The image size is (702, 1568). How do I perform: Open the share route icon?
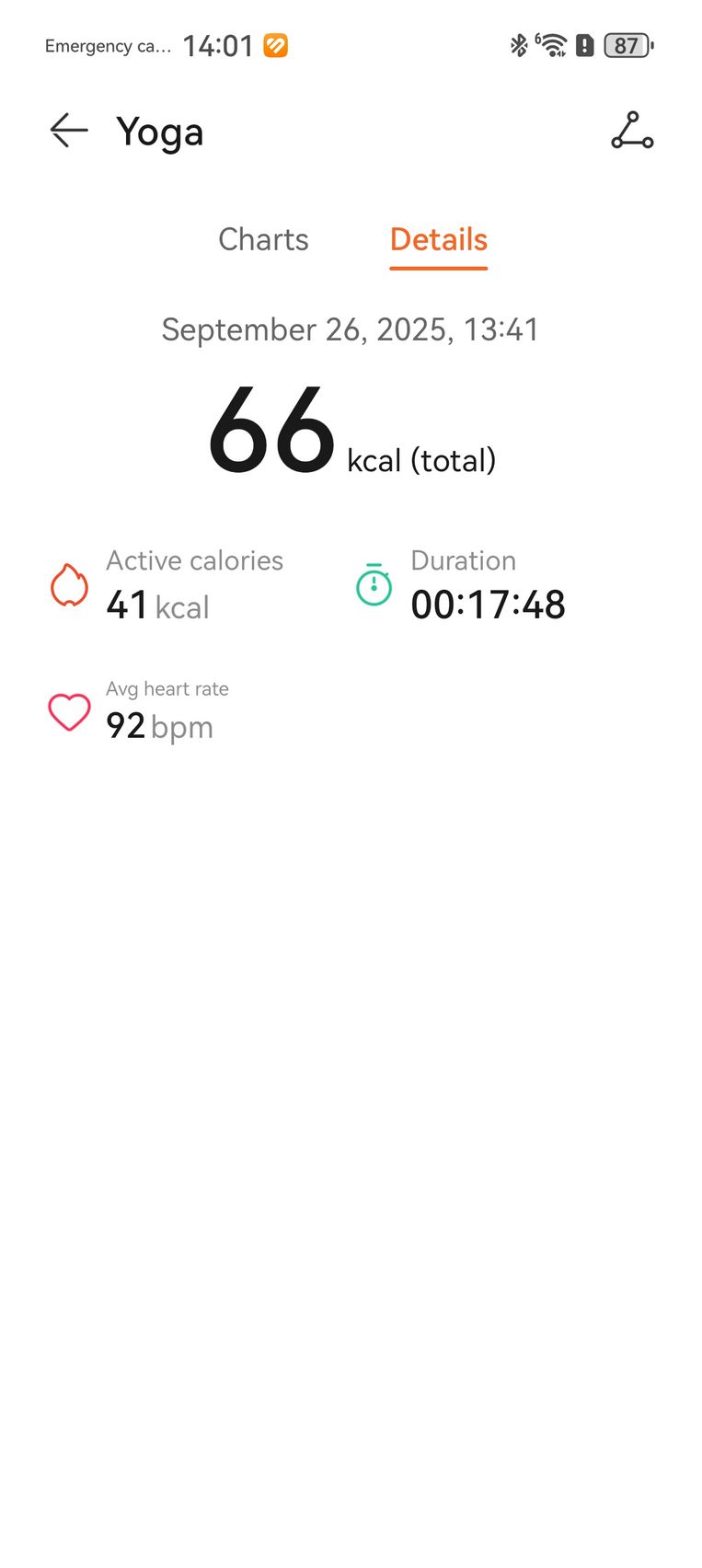(x=632, y=131)
